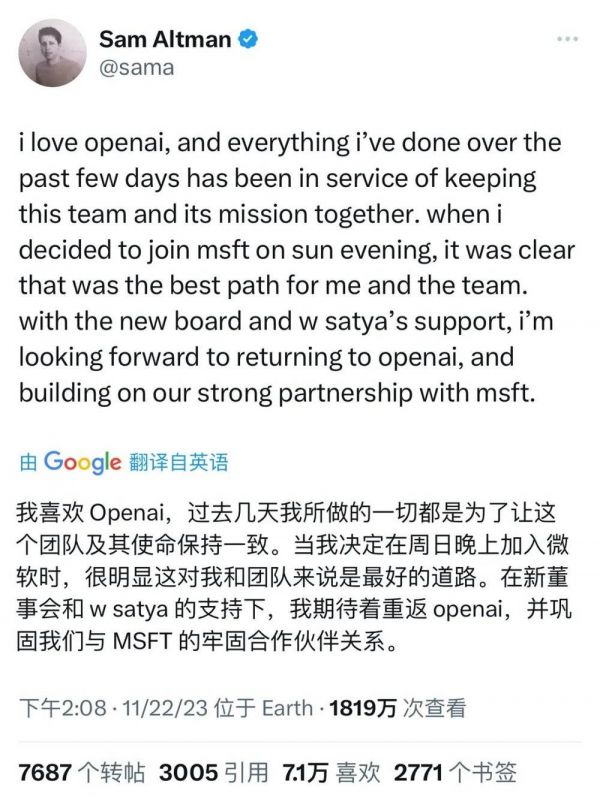Tap the Google translated-from-English link

123,462
